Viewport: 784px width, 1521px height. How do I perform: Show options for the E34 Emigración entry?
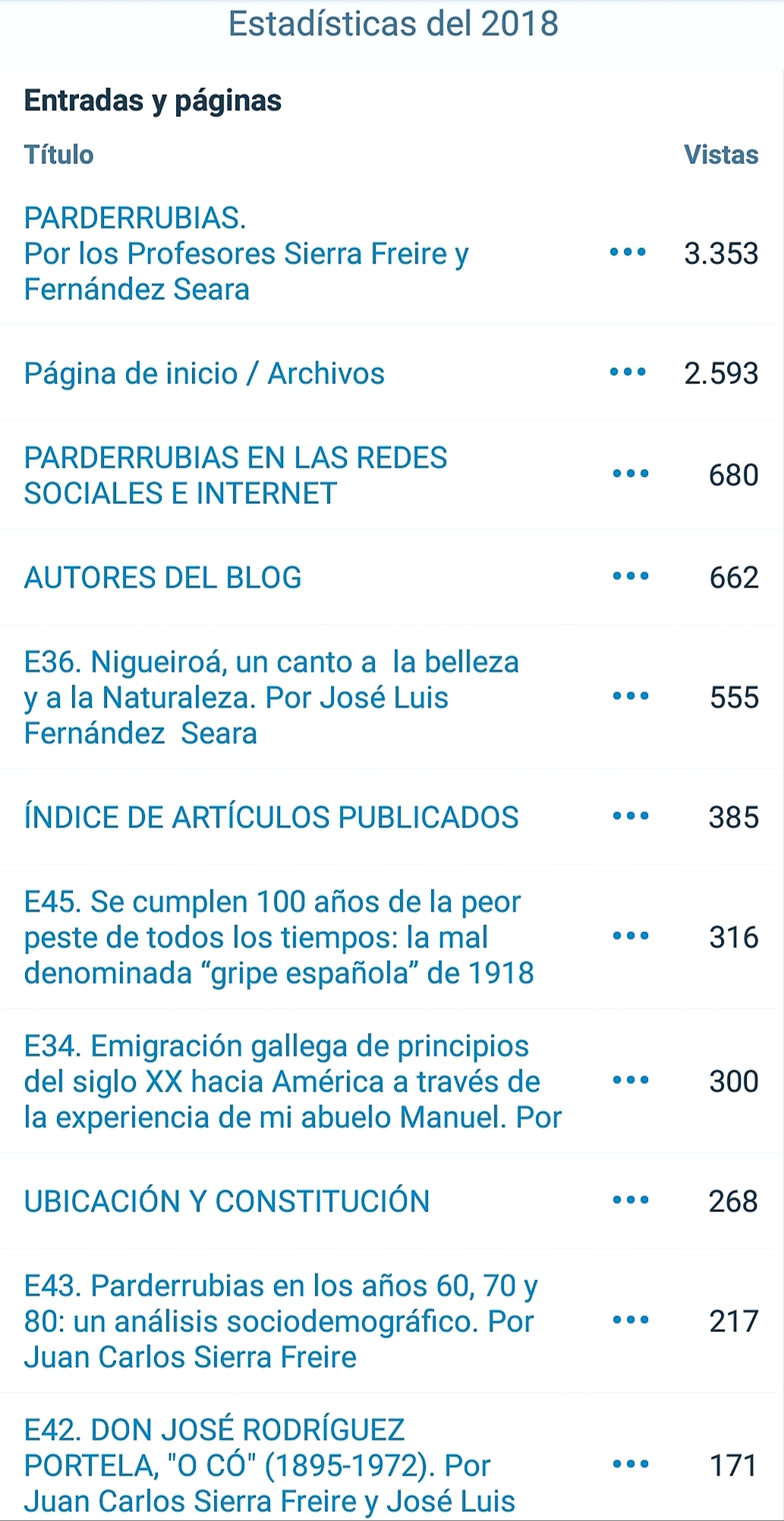631,1081
